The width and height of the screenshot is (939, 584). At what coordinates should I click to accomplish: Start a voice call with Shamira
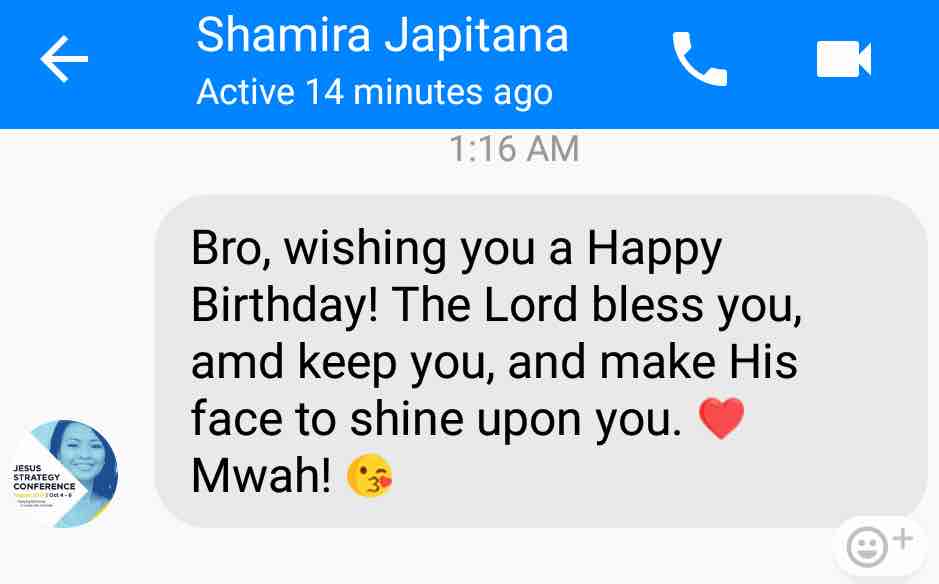pyautogui.click(x=700, y=60)
